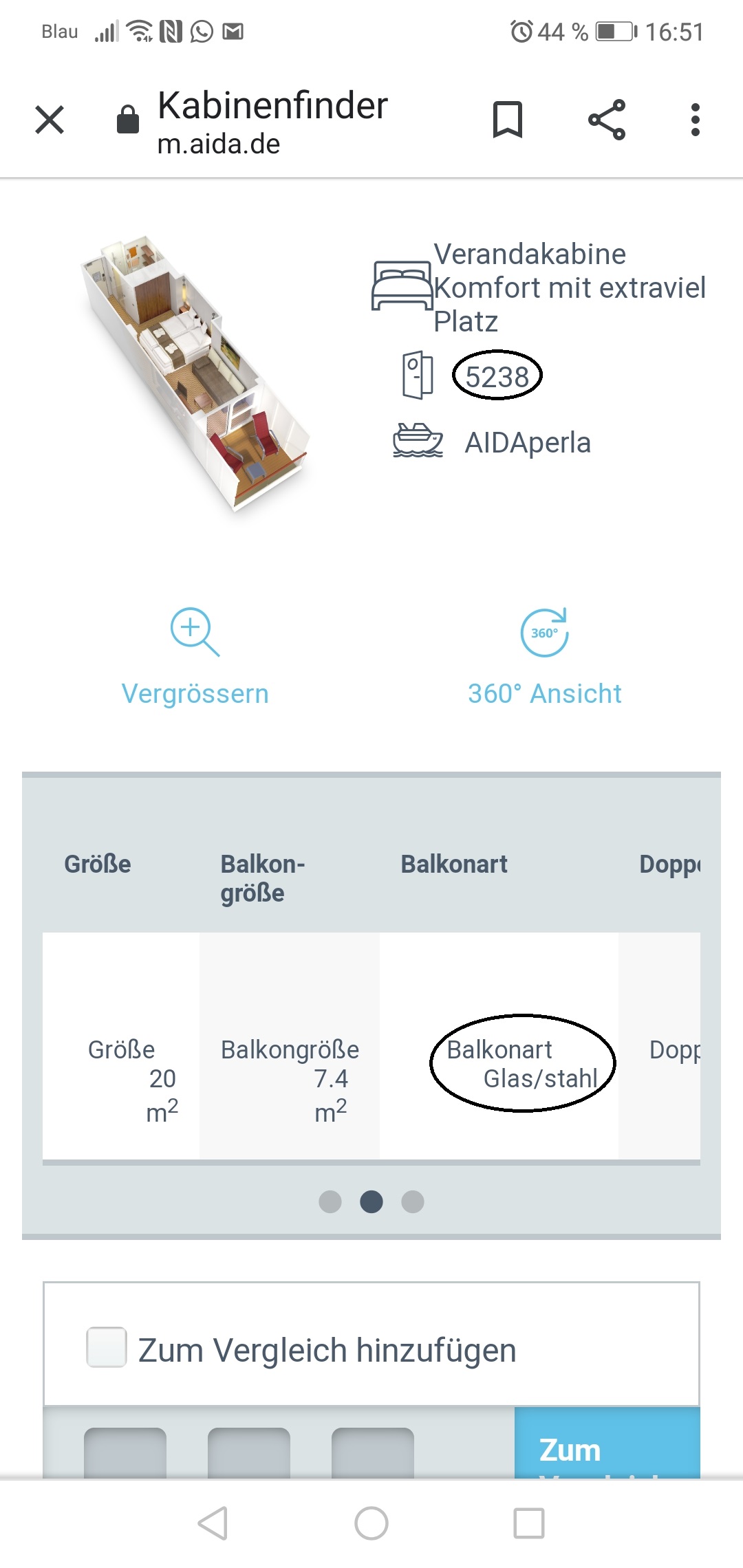
Task: Share the cabin page
Action: point(607,120)
